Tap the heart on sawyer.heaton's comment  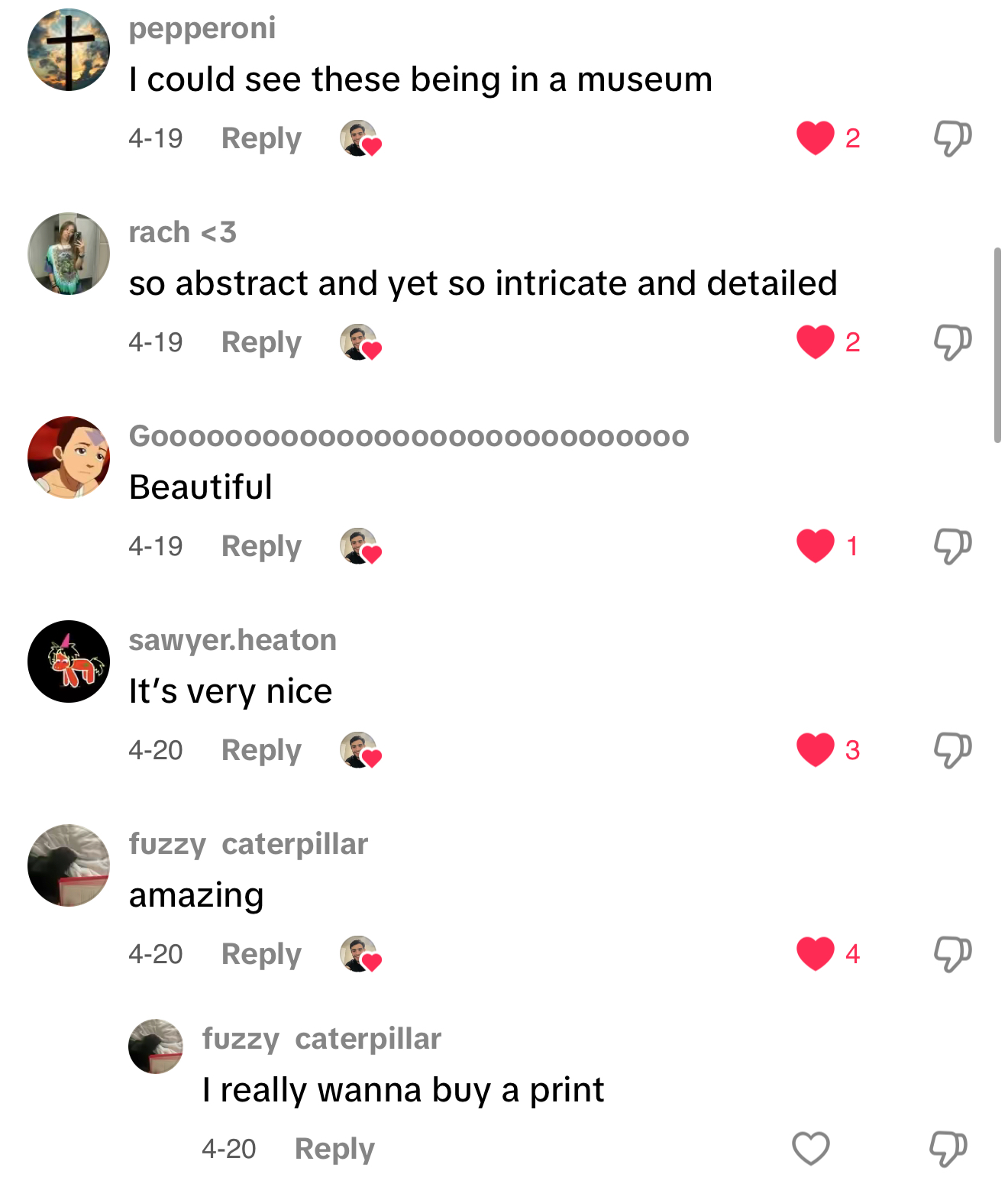tap(815, 749)
